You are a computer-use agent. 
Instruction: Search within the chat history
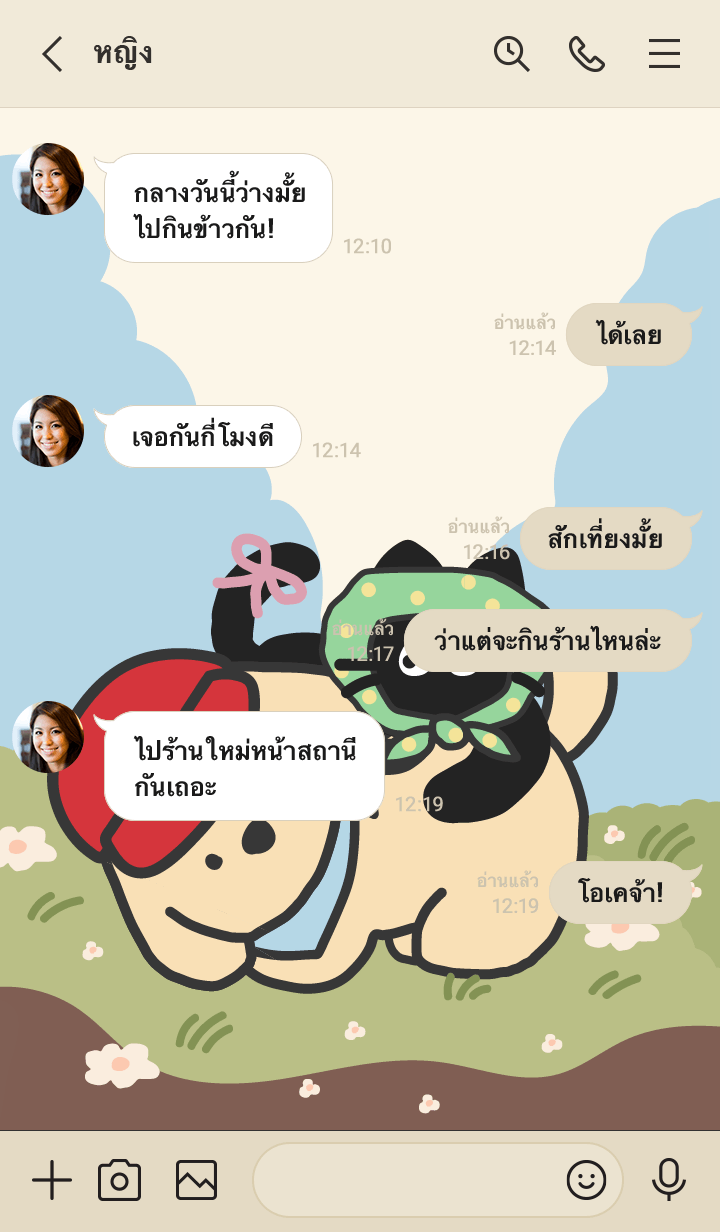pyautogui.click(x=511, y=54)
